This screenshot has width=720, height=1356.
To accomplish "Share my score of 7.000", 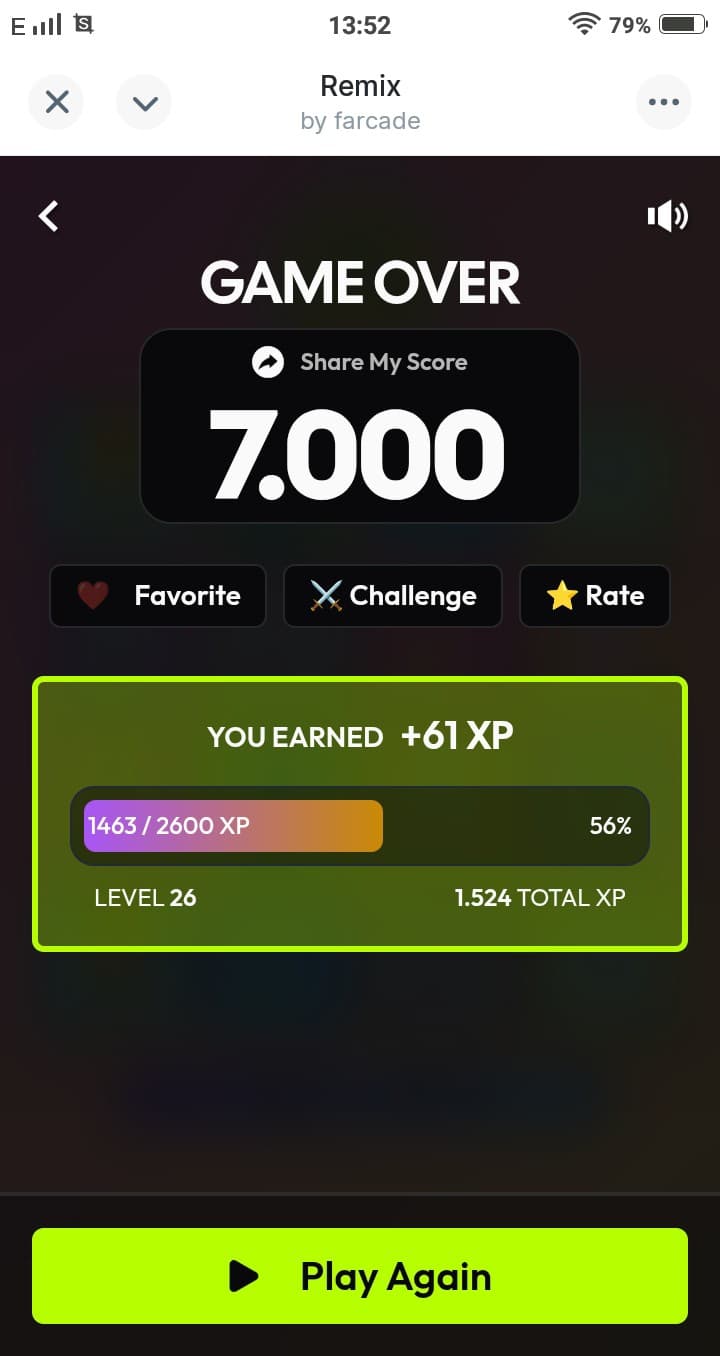I will tap(360, 362).
